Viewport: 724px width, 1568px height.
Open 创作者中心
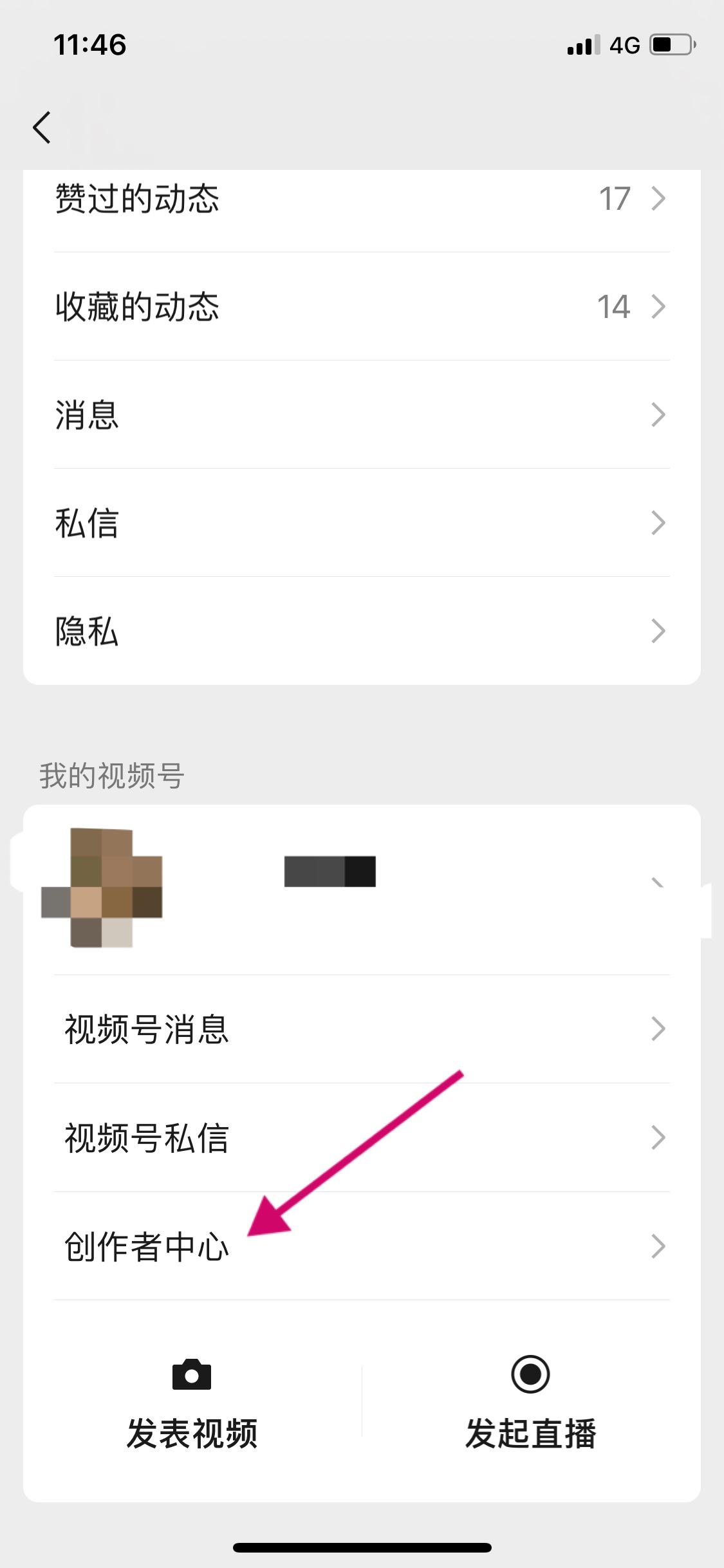point(360,1246)
